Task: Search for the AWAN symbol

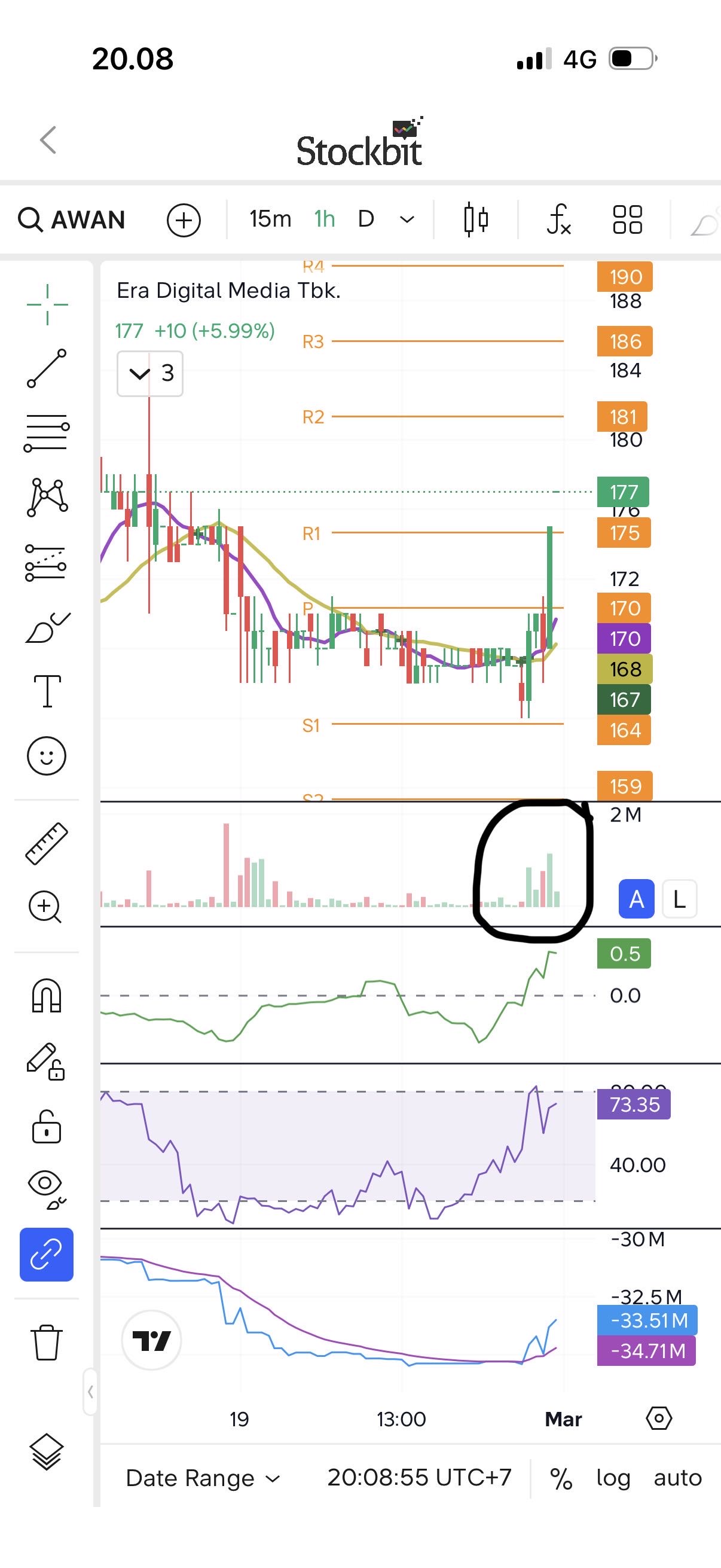Action: point(72,219)
